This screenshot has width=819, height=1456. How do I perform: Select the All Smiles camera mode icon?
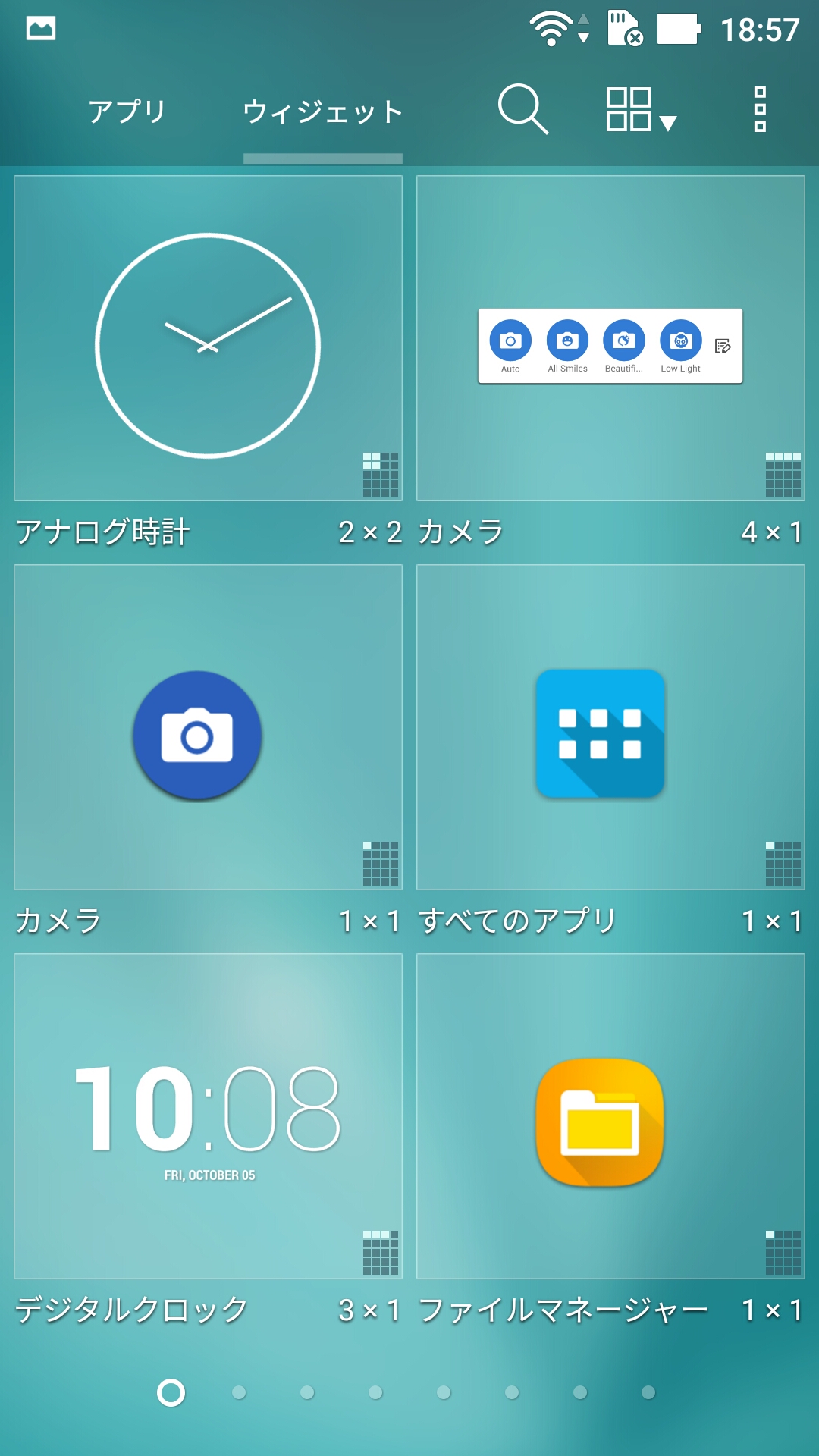[566, 341]
